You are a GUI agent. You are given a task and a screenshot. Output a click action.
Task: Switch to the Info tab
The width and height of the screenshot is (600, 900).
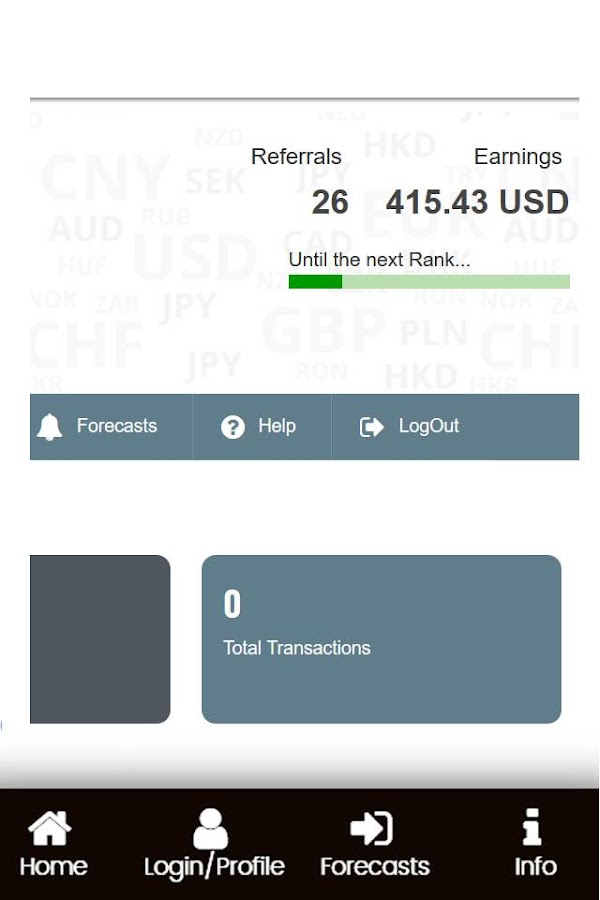(x=534, y=845)
